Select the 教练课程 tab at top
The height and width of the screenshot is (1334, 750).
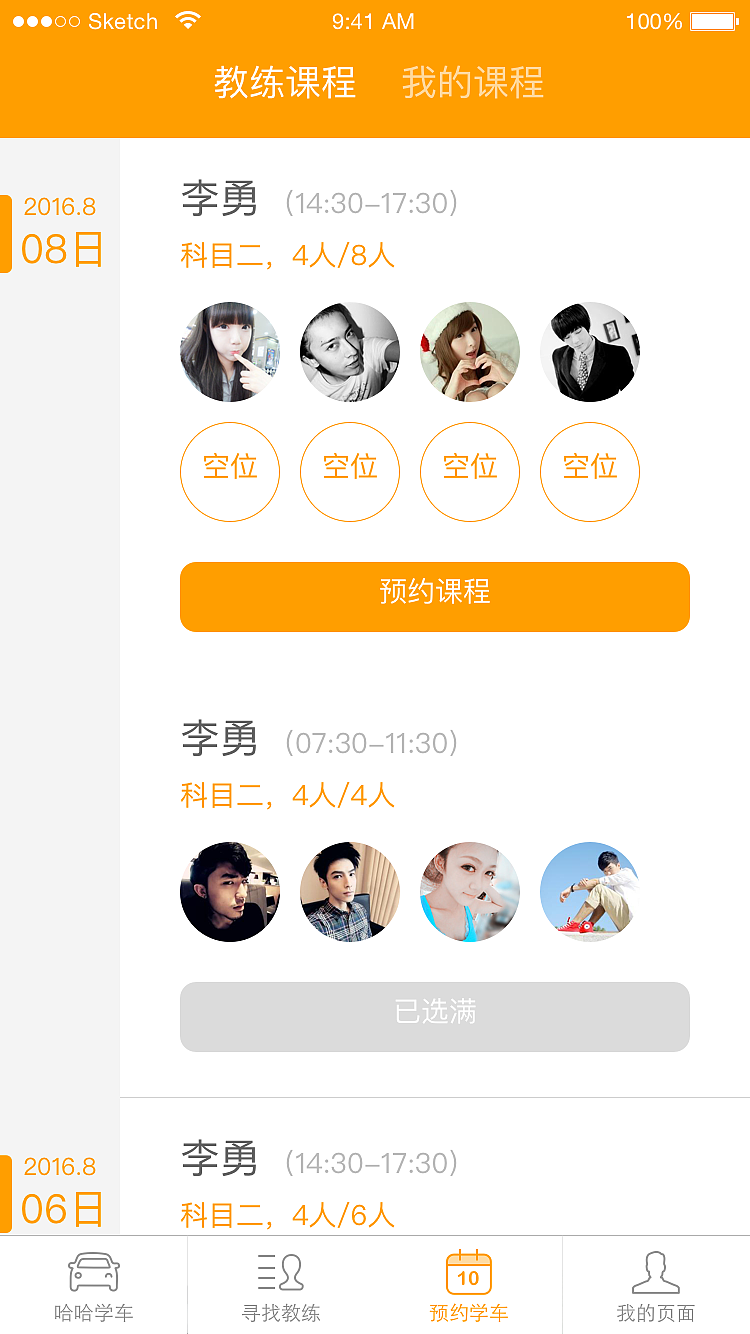click(x=285, y=84)
